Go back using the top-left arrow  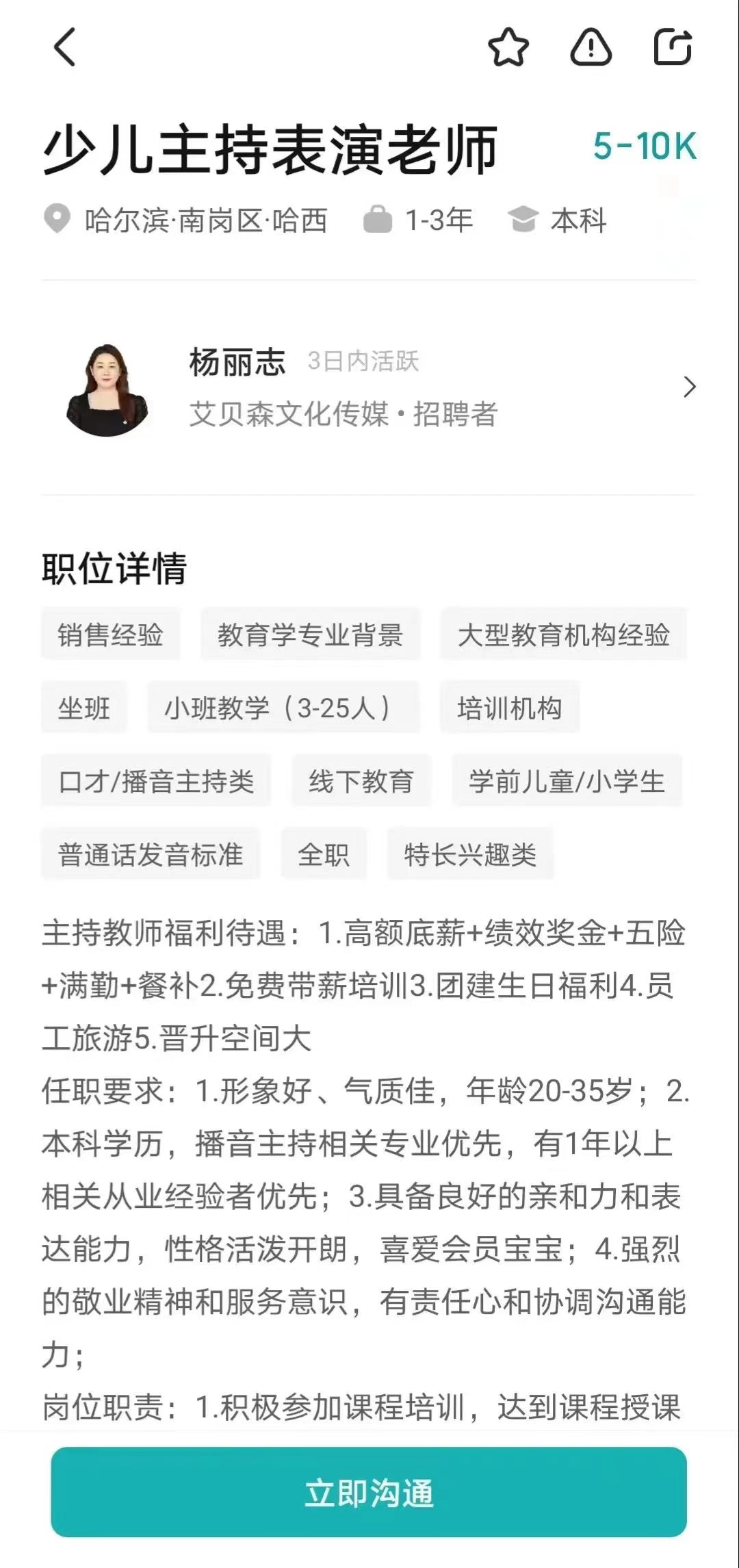pyautogui.click(x=64, y=47)
